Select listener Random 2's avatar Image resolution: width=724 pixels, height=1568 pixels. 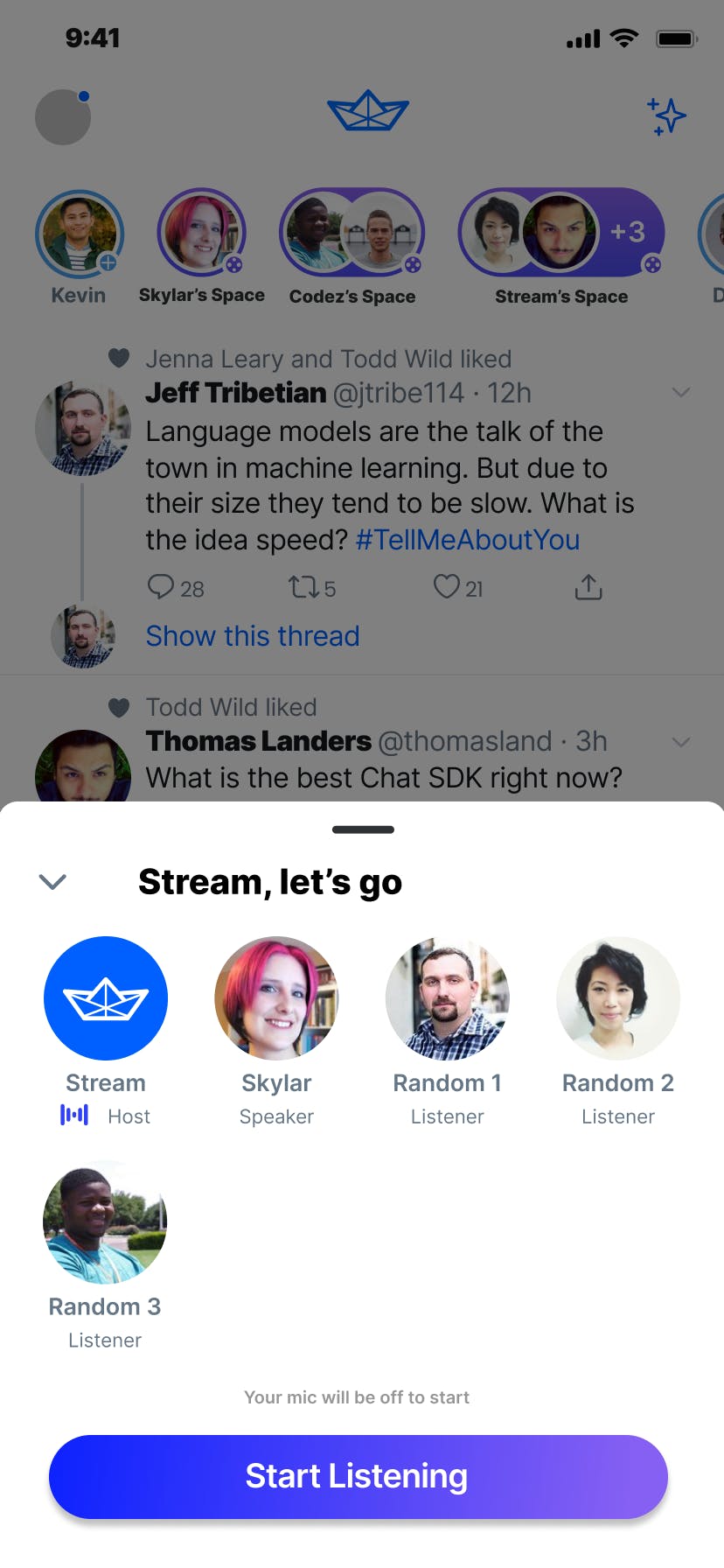click(x=618, y=998)
